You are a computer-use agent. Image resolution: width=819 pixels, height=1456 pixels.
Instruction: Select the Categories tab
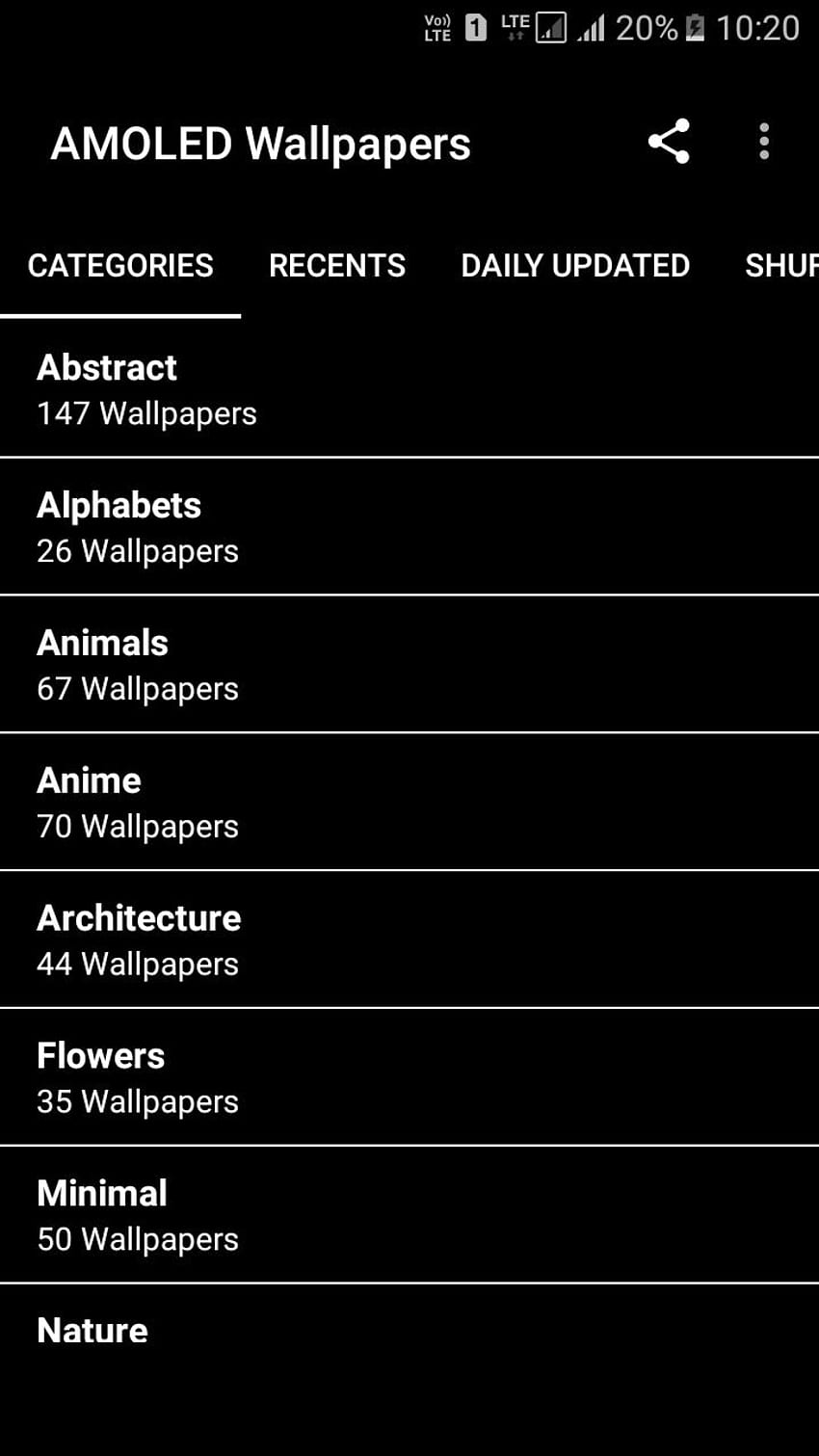[120, 266]
